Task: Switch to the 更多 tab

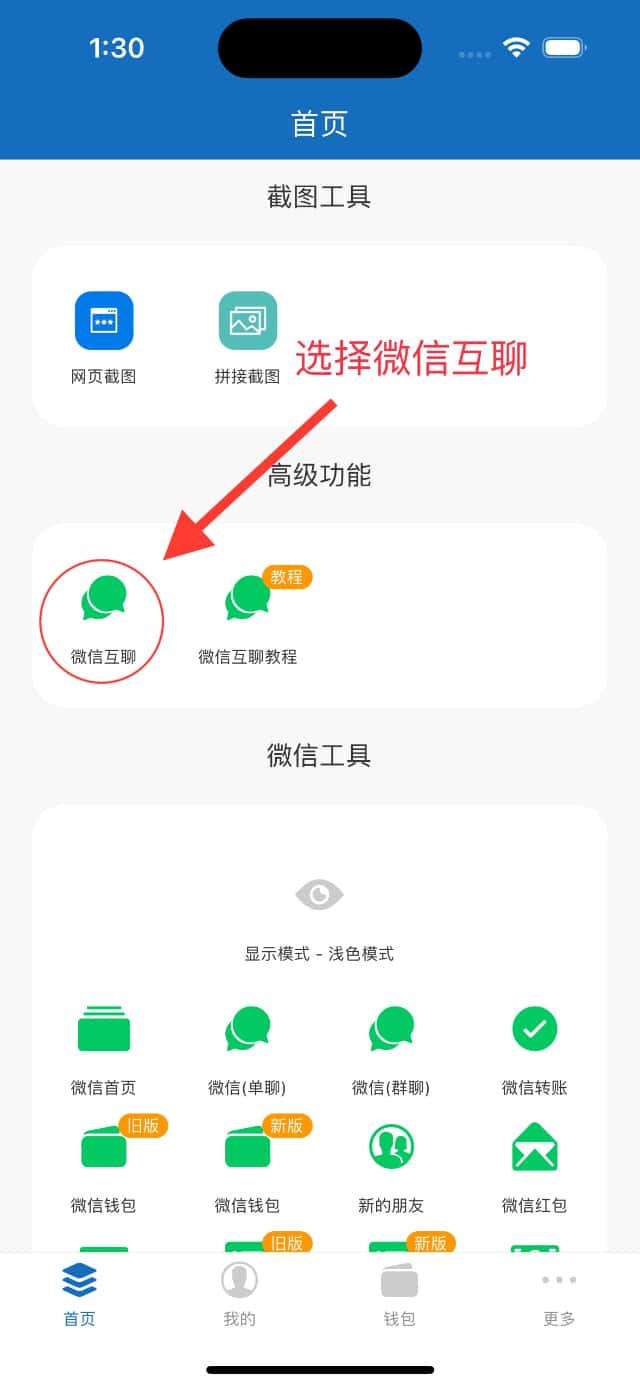Action: pyautogui.click(x=559, y=1294)
